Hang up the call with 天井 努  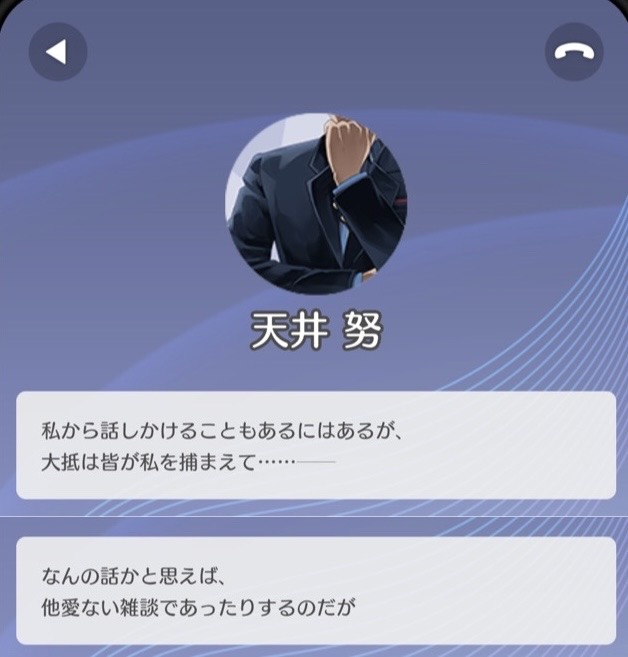pos(574,51)
